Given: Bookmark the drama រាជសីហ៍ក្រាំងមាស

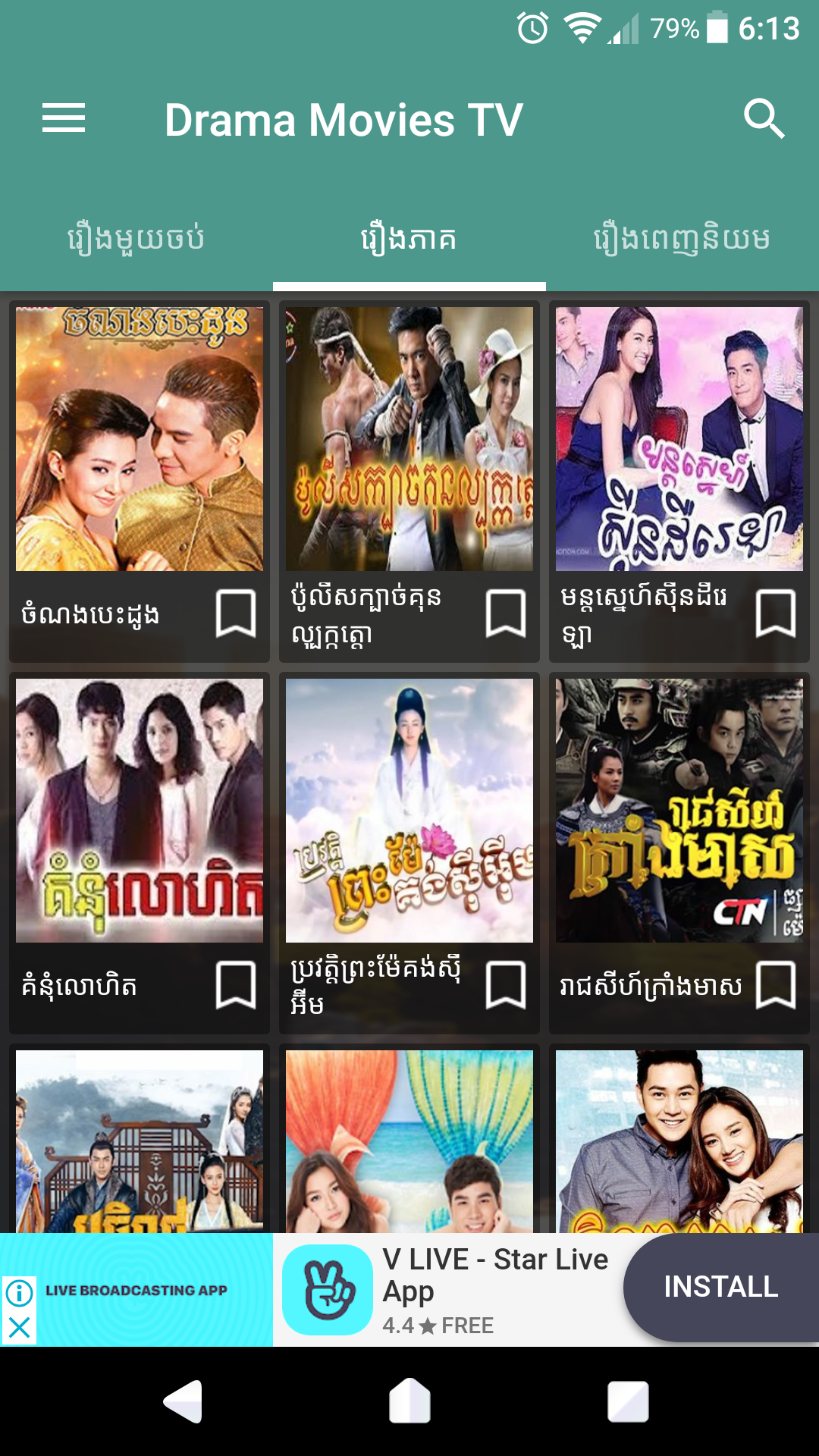Looking at the screenshot, I should [775, 985].
